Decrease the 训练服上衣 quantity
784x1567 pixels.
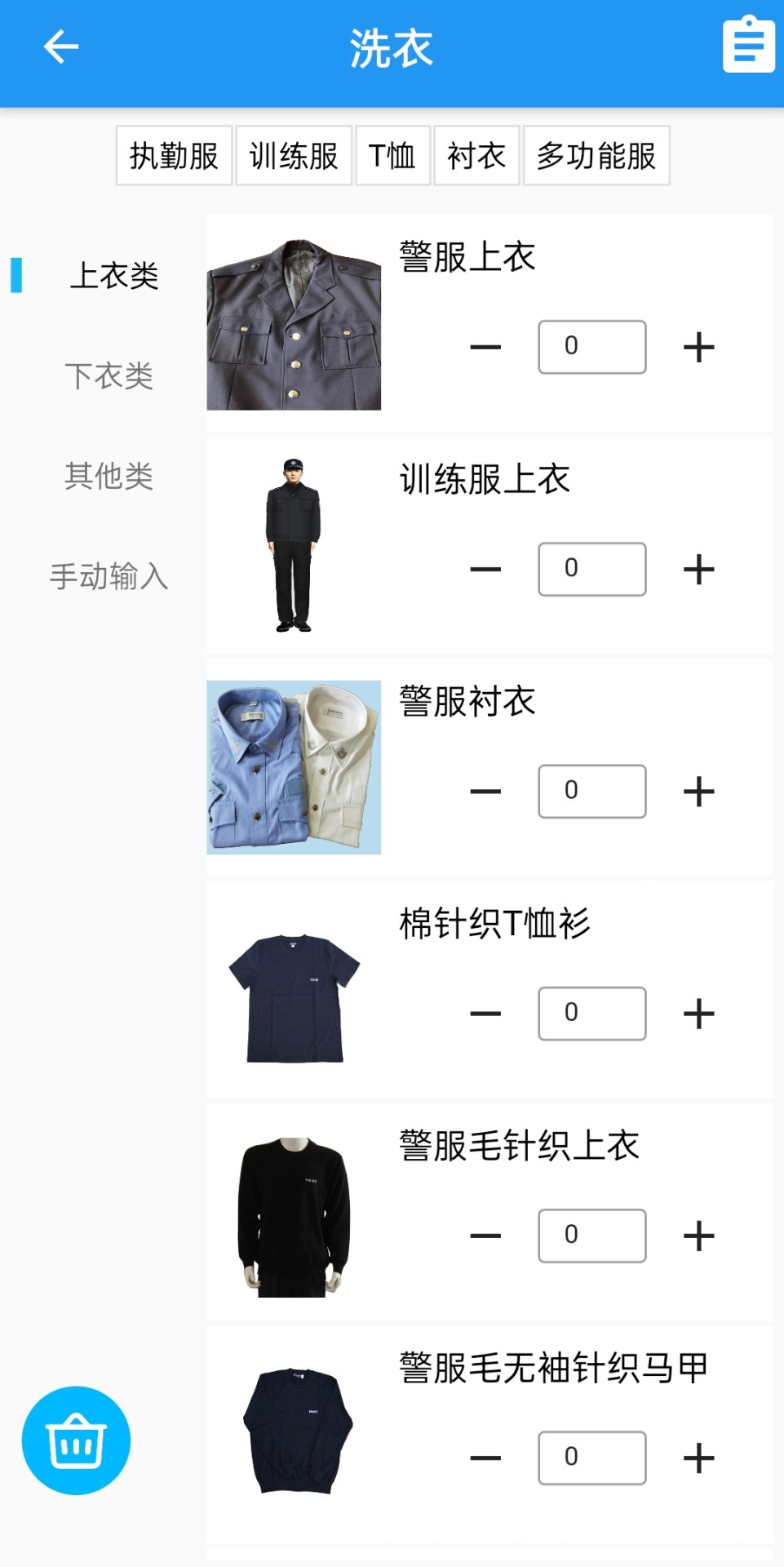486,569
